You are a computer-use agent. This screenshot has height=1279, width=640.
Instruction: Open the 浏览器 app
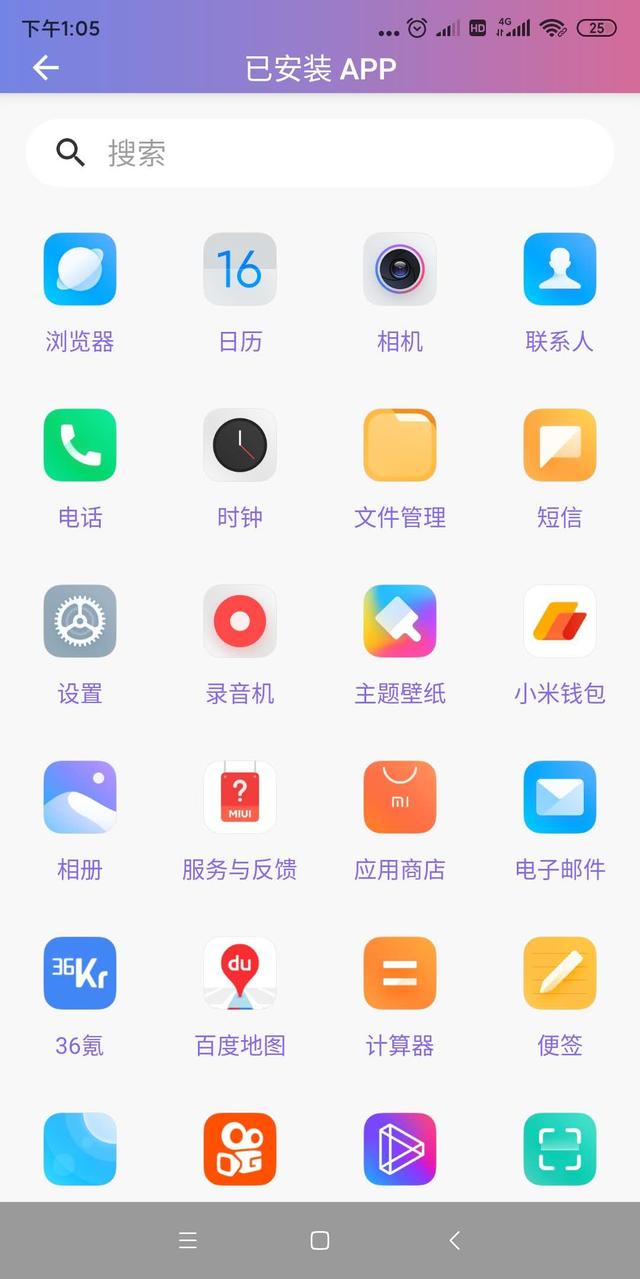80,270
